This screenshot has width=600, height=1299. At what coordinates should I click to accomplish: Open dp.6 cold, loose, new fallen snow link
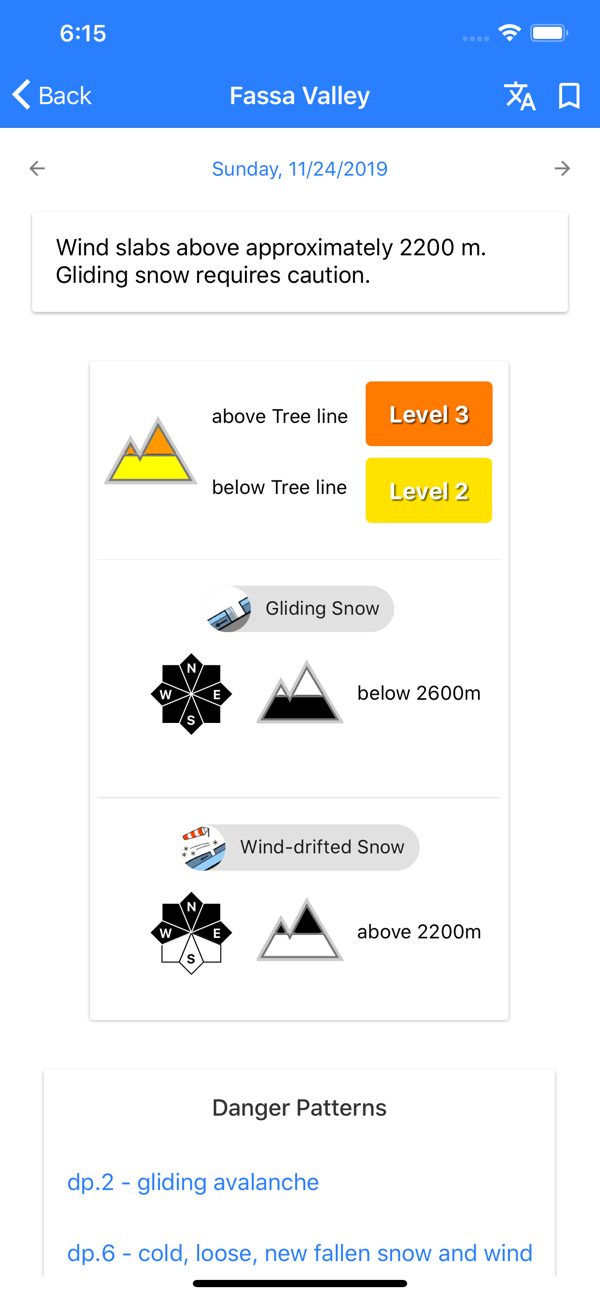point(299,1253)
